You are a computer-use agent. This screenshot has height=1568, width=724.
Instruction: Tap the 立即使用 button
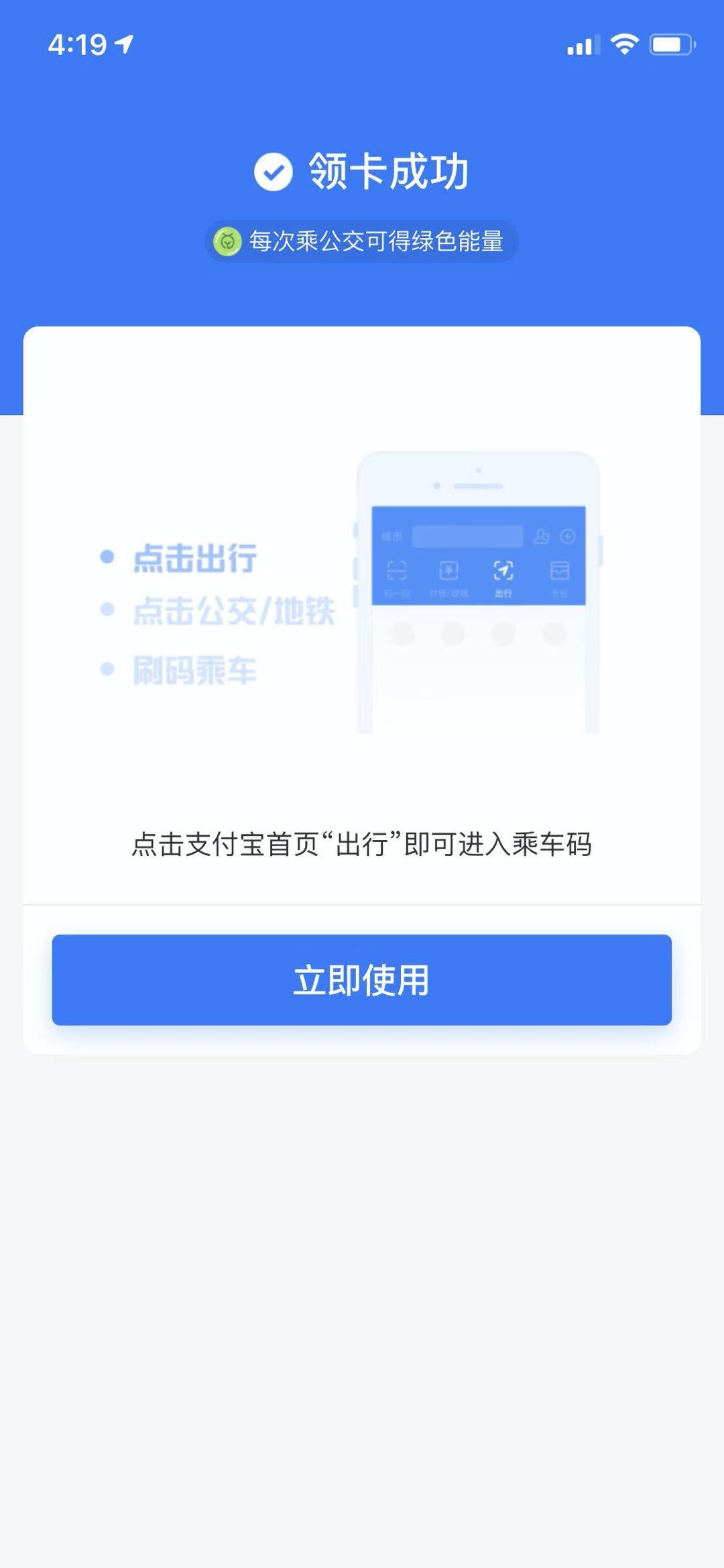362,979
